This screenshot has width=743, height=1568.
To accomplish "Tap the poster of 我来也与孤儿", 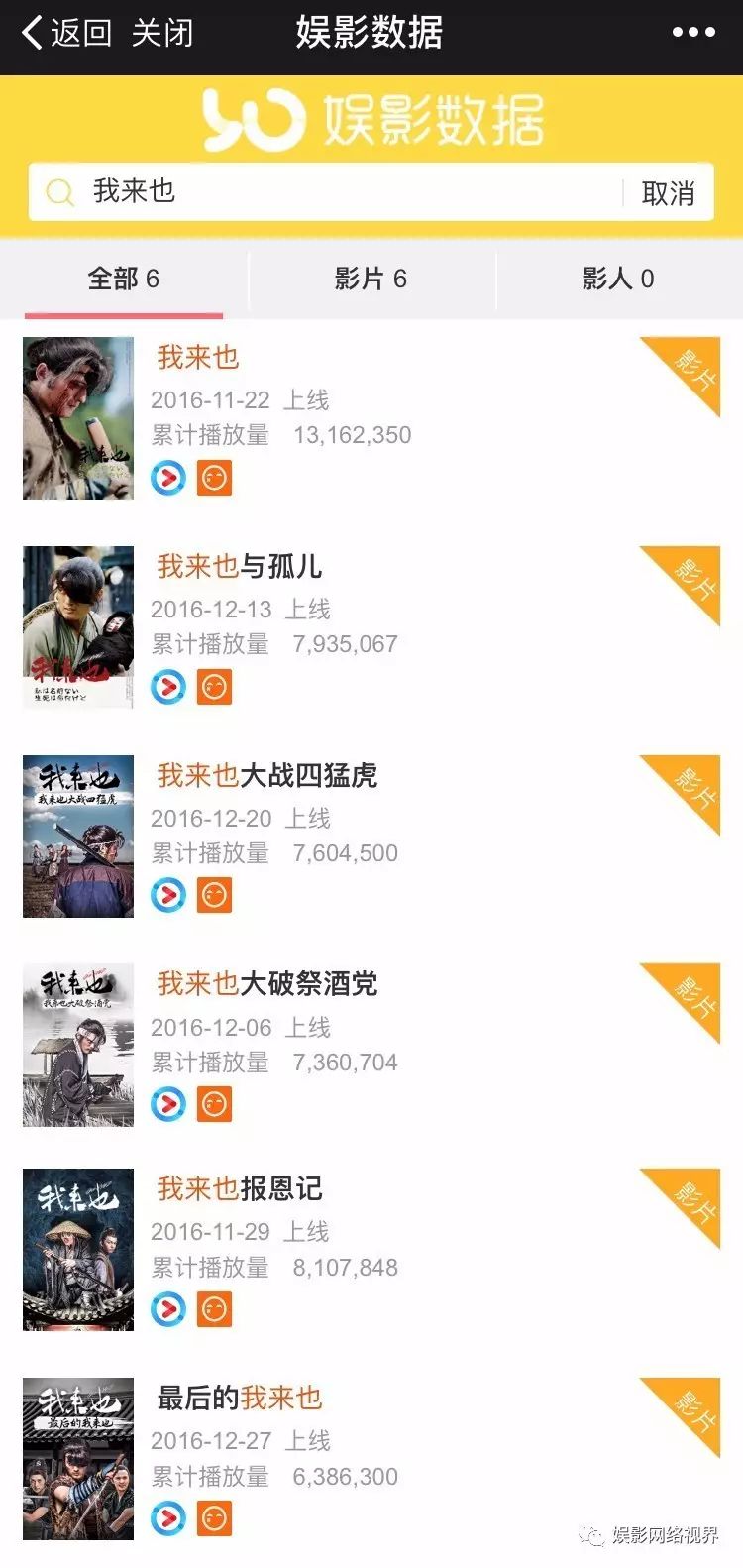I will 78,627.
